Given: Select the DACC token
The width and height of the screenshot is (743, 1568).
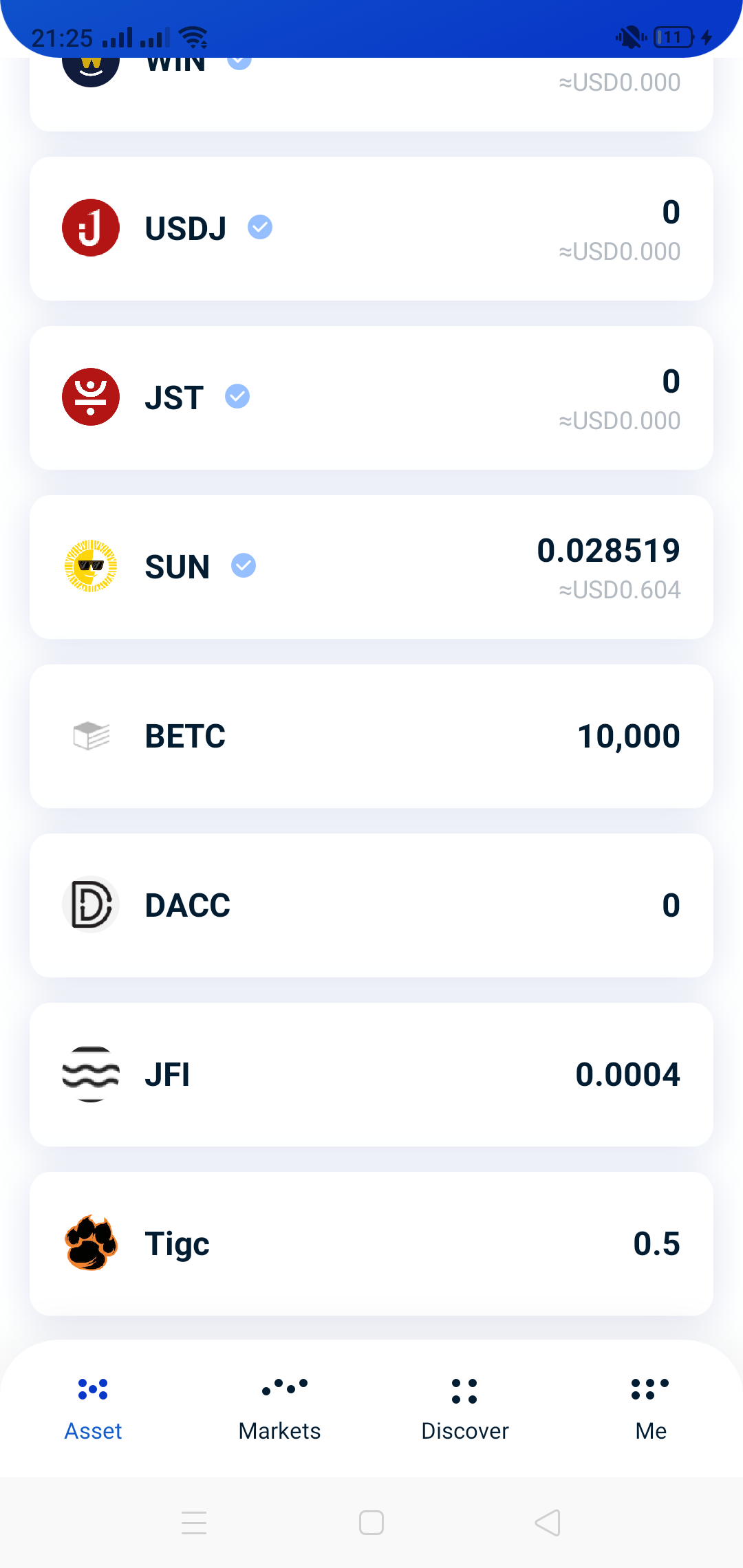Looking at the screenshot, I should tap(371, 905).
